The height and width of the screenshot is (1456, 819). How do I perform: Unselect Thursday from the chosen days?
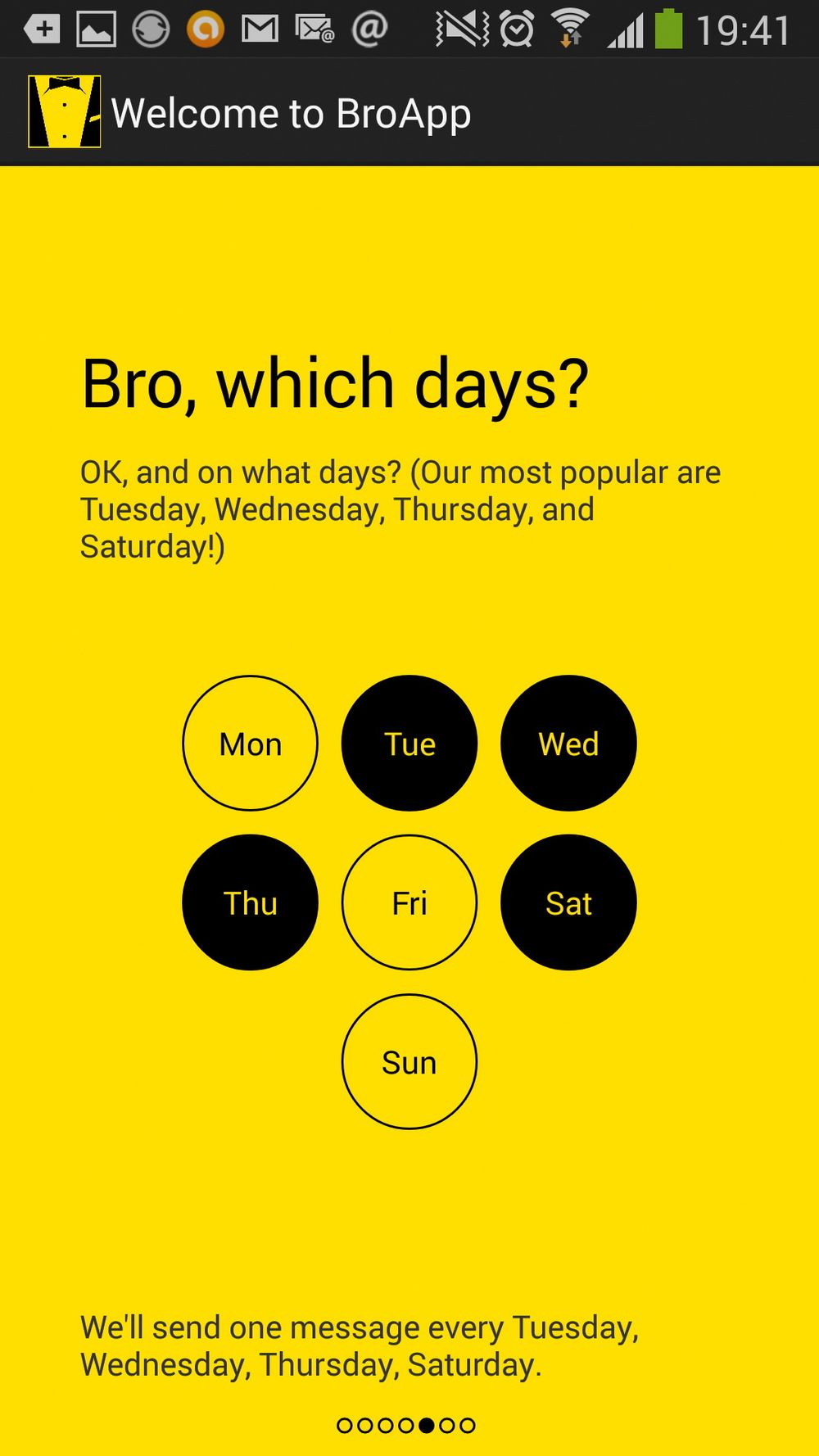[250, 902]
